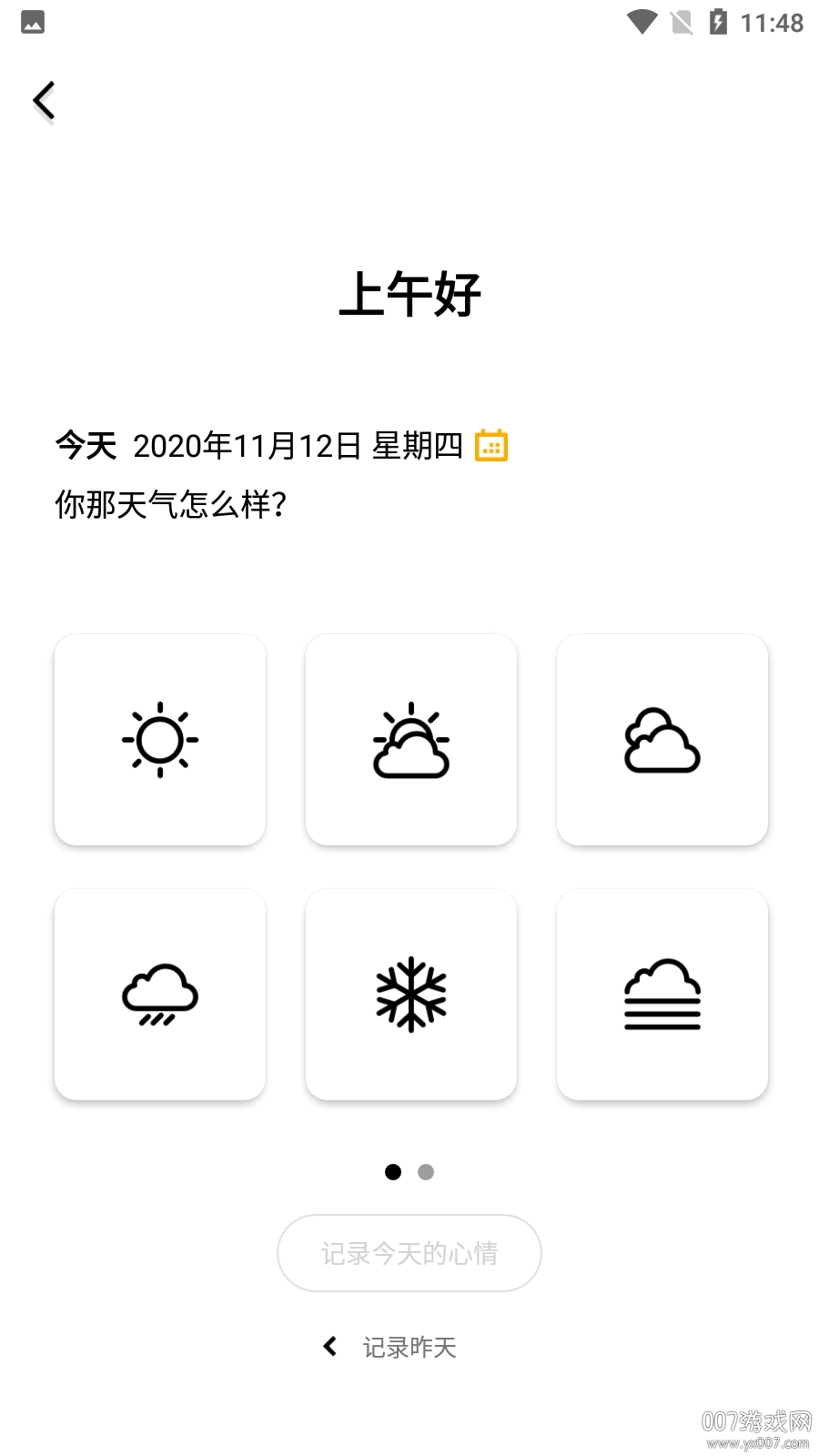Select the rainy weather card
The image size is (819, 1456).
160,995
